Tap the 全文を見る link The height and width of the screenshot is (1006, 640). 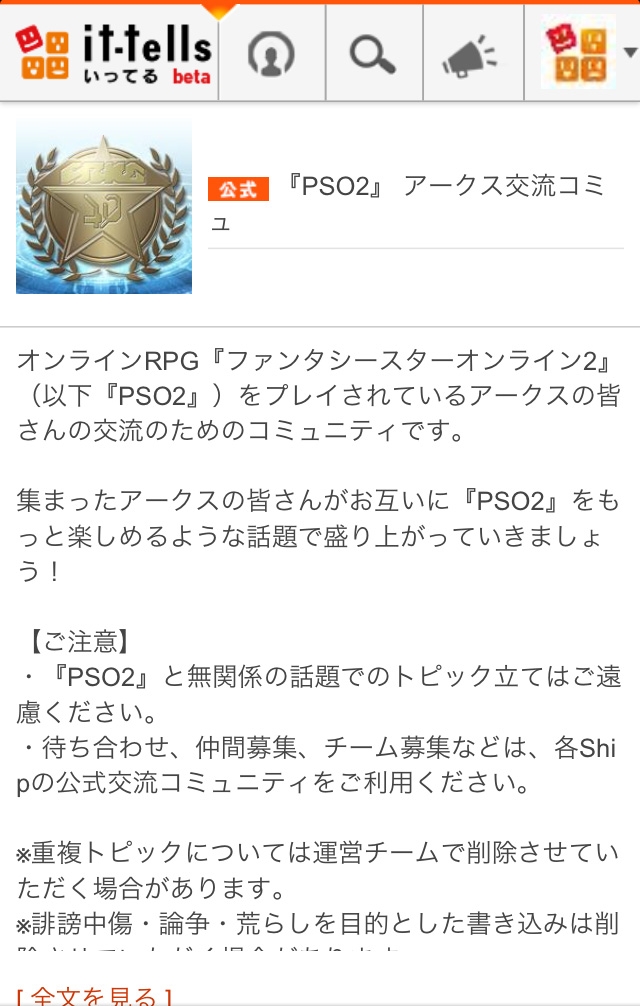(88, 996)
